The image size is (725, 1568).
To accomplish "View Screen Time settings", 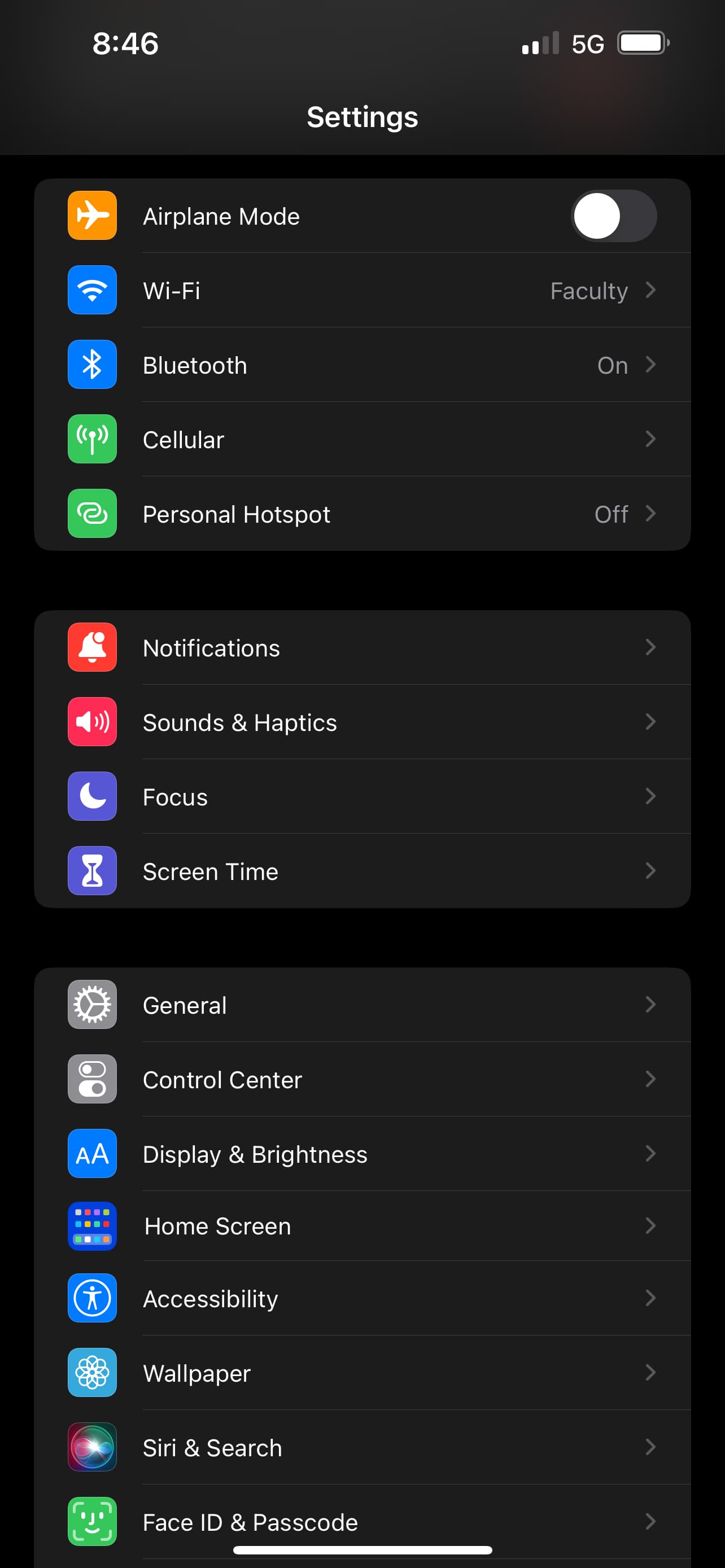I will (362, 871).
